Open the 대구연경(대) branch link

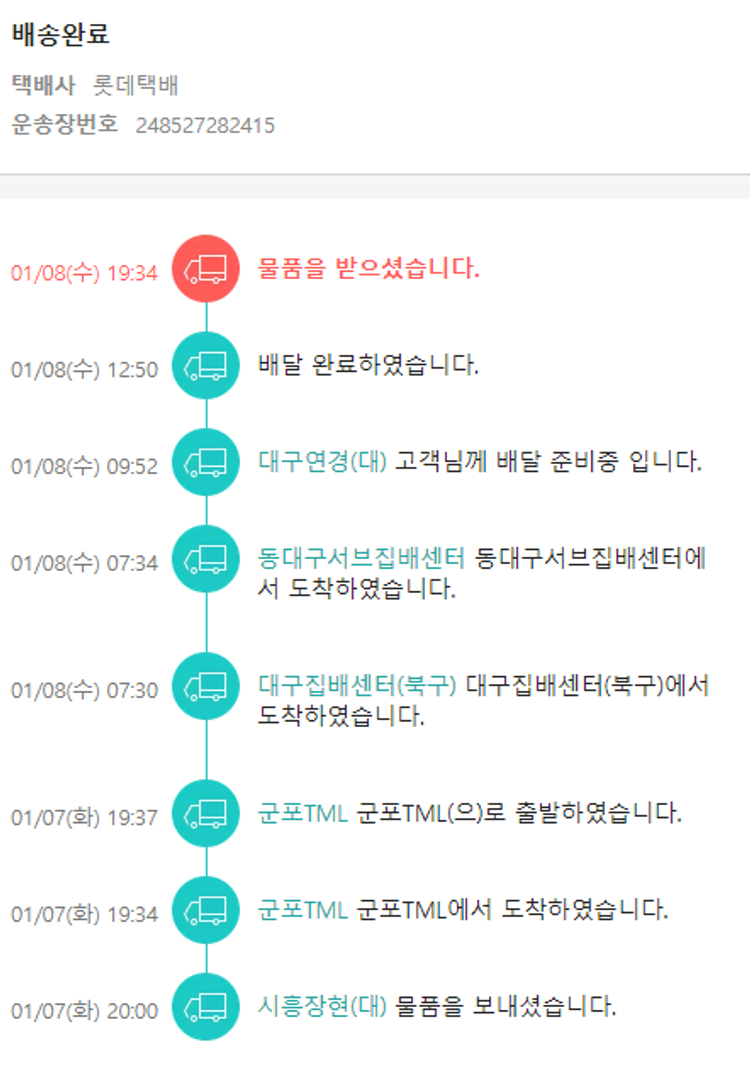pos(321,462)
